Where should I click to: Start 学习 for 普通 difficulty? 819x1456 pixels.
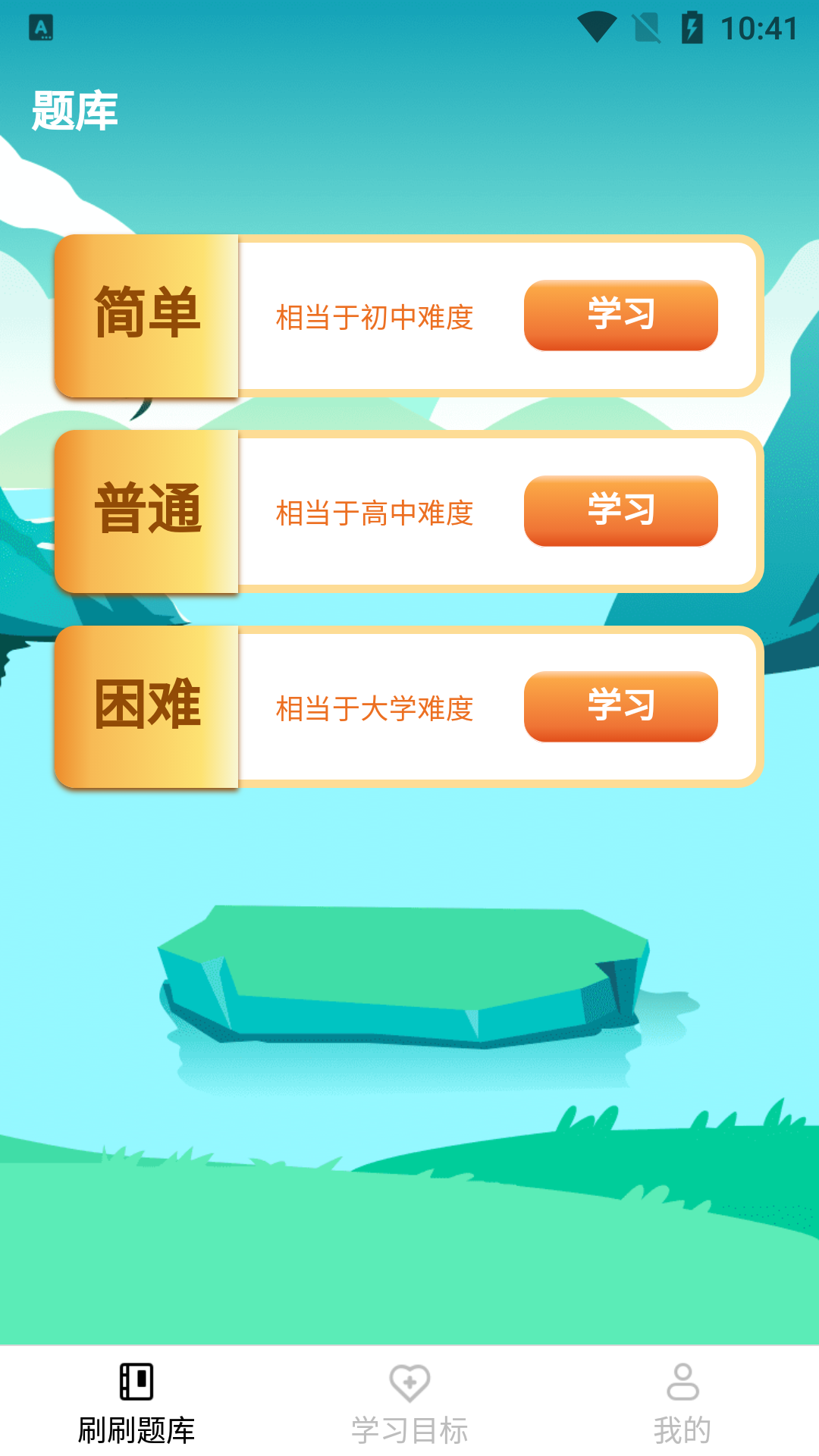click(x=620, y=511)
